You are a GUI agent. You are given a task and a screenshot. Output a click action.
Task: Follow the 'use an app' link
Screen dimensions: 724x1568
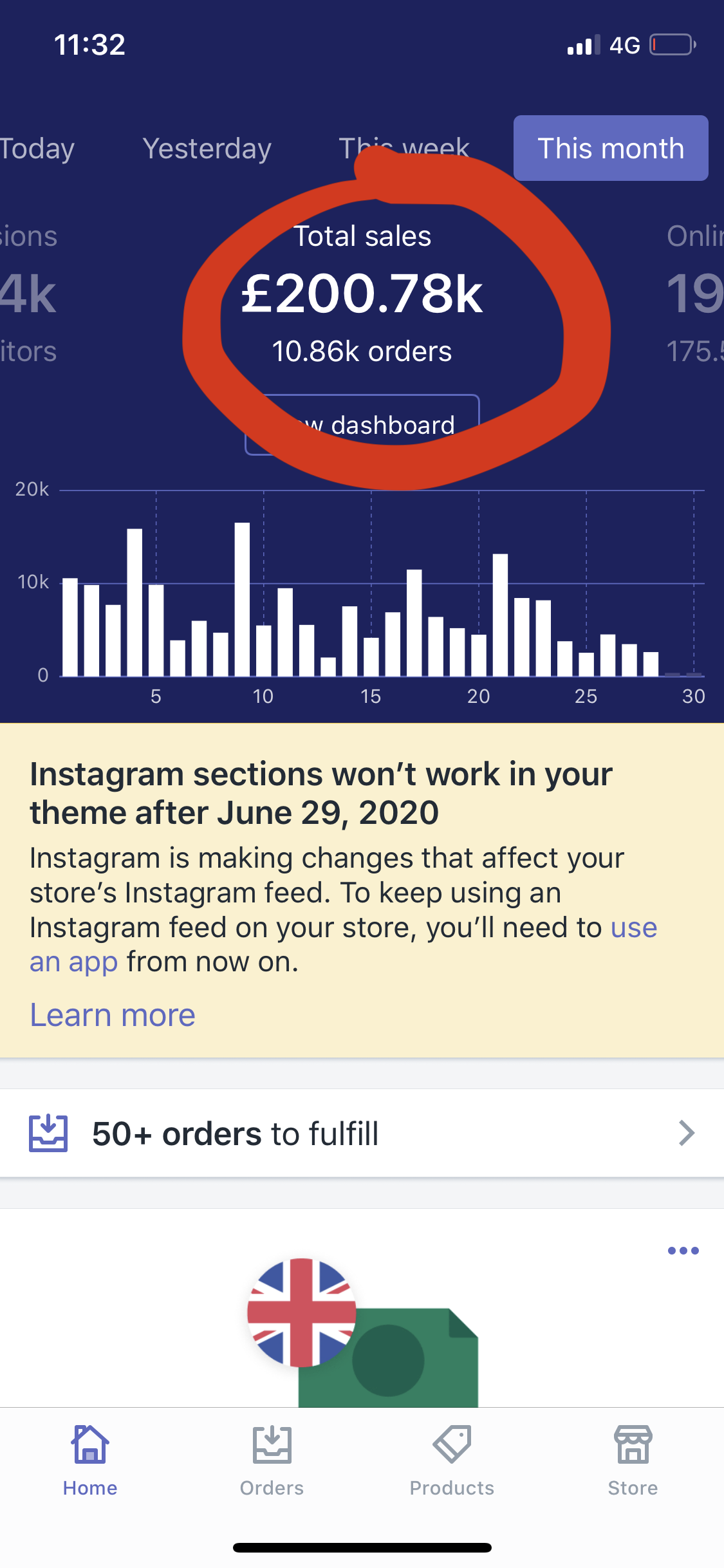tap(633, 928)
